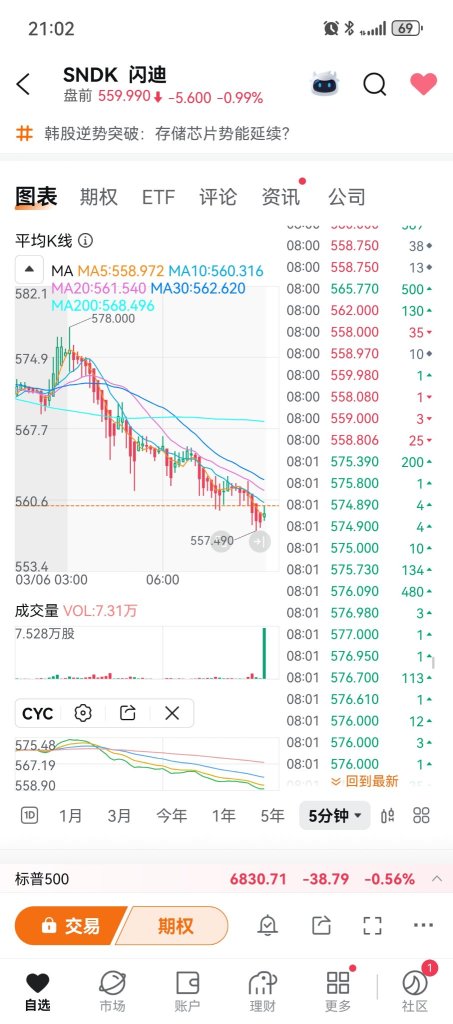Switch to the 市场 bottom tab
The height and width of the screenshot is (1024, 453).
(112, 991)
